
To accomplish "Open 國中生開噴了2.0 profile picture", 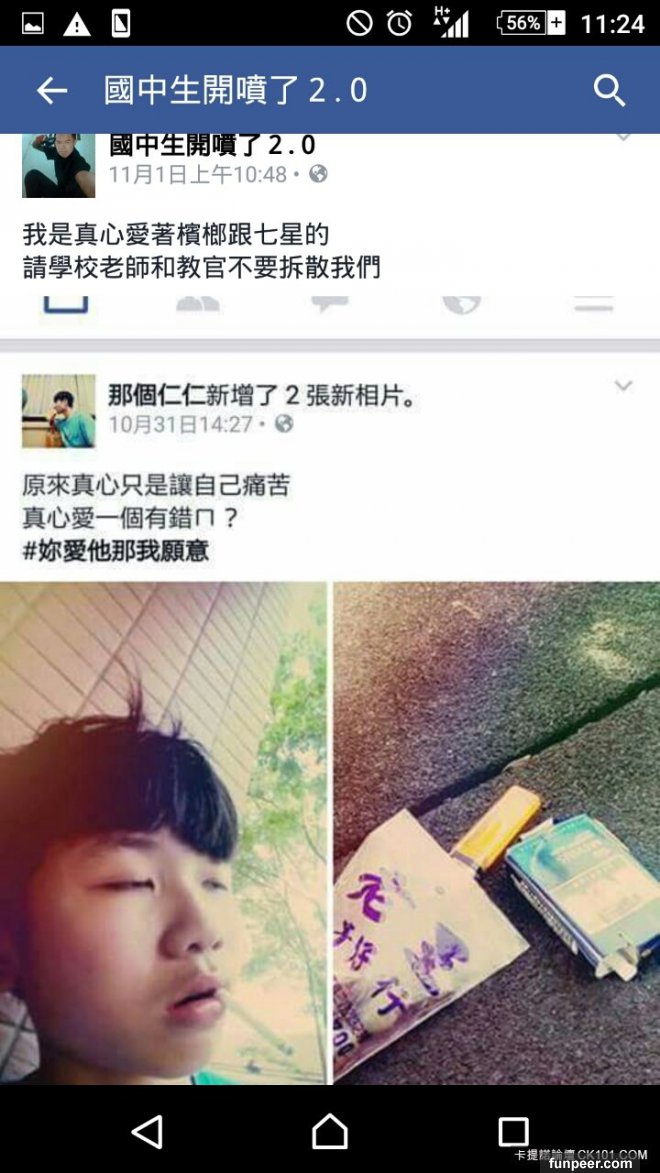I will point(59,165).
